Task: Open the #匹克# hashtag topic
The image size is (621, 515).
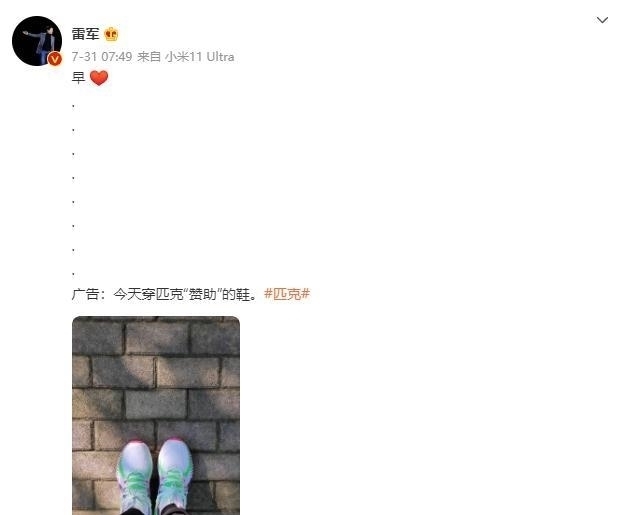Action: click(x=287, y=294)
